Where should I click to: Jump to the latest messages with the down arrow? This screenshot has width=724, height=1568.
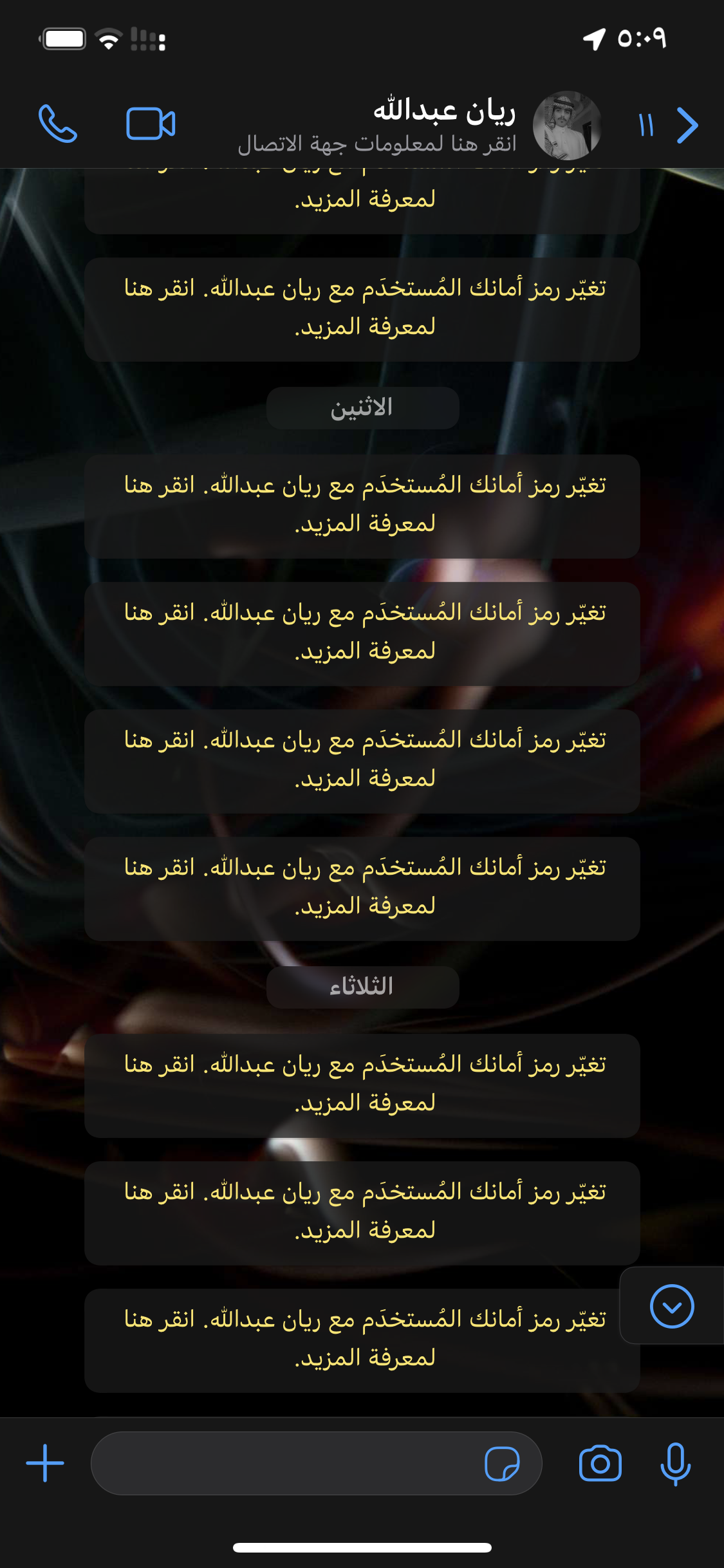pos(671,1307)
